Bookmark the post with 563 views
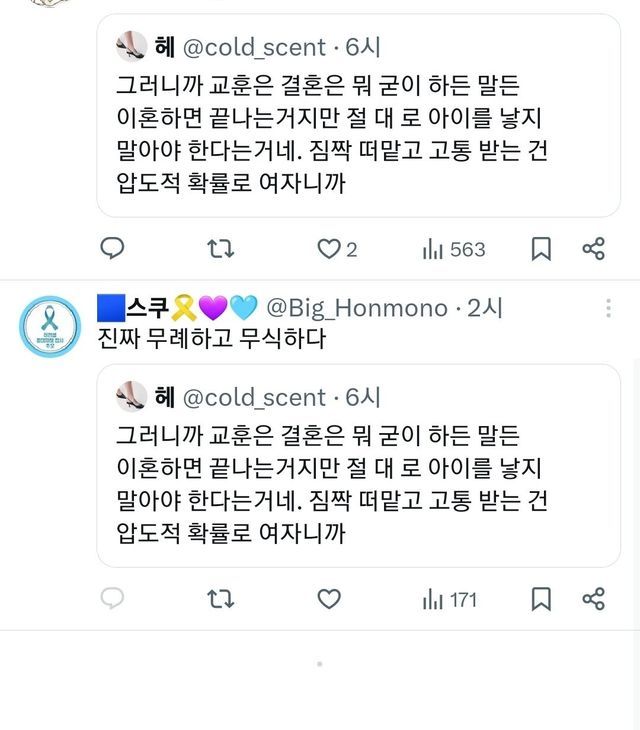This screenshot has width=640, height=730. pos(541,249)
